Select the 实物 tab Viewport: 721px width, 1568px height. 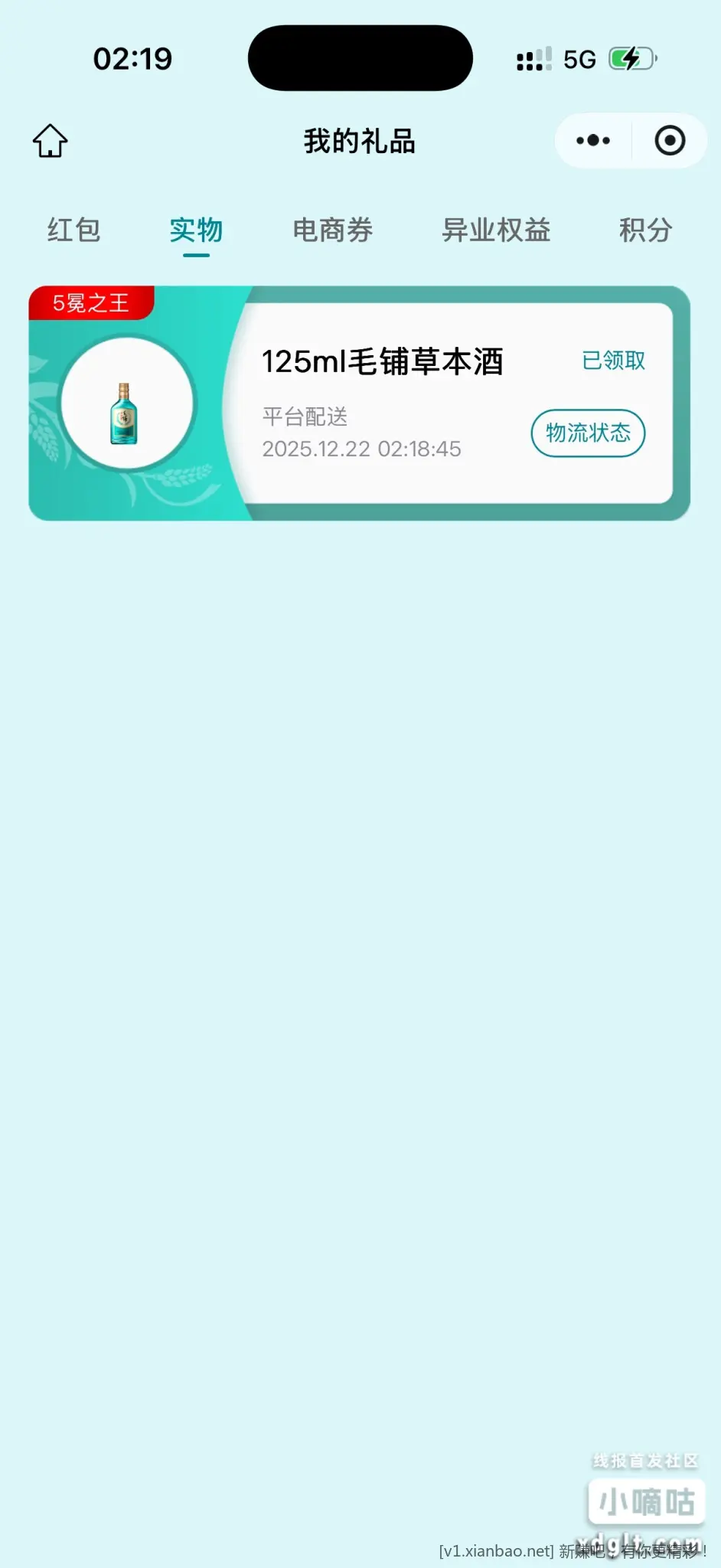pyautogui.click(x=196, y=230)
